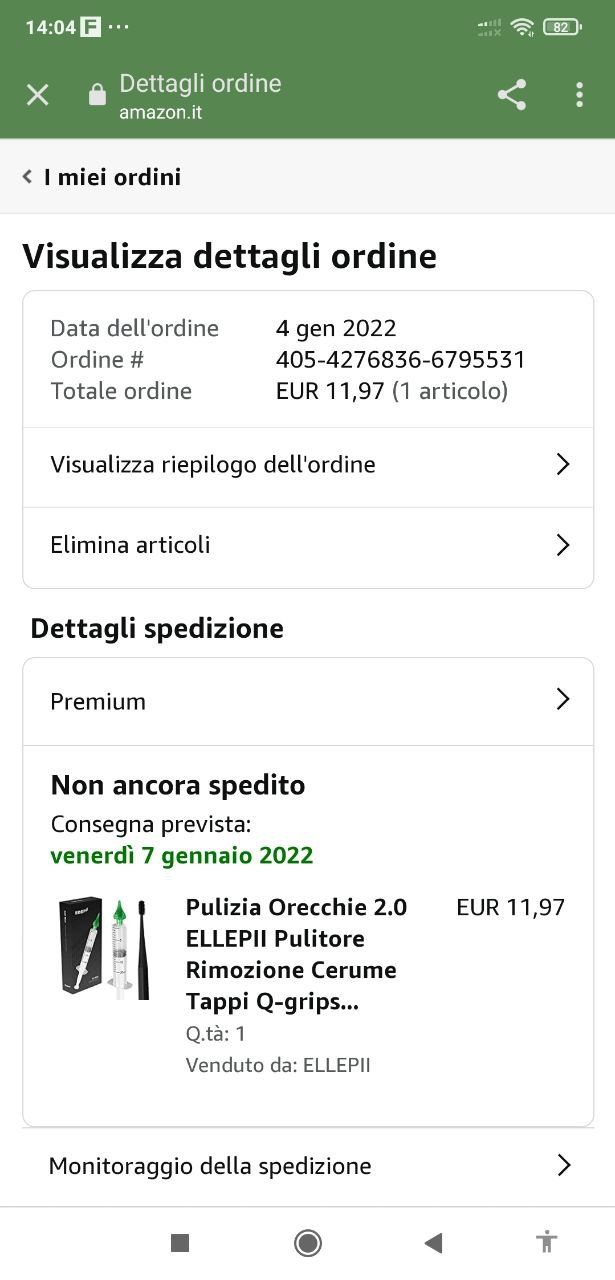Close the browser tab with the X

click(x=37, y=95)
